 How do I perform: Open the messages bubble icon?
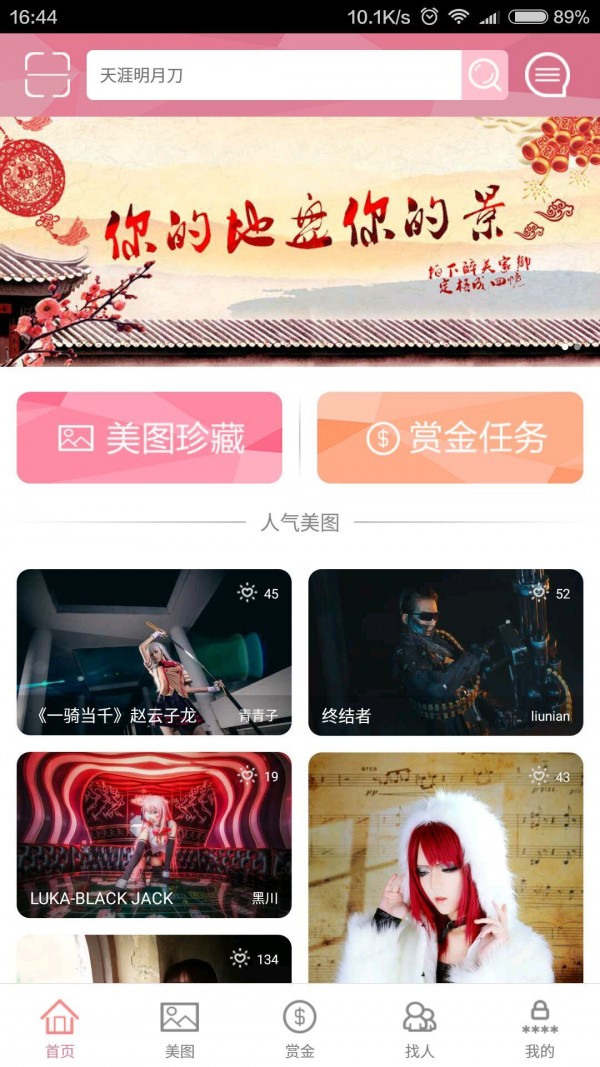[x=547, y=75]
